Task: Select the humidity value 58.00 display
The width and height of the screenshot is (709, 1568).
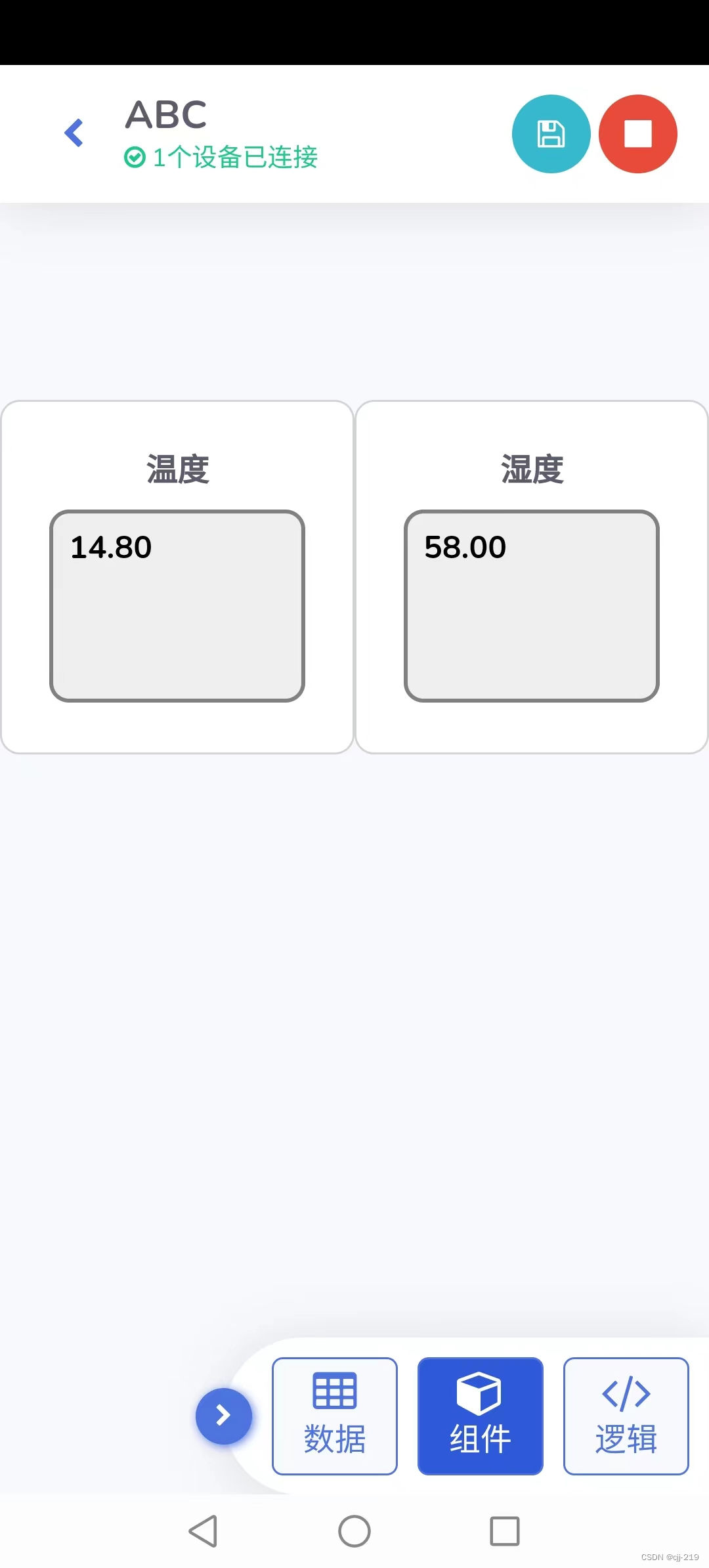Action: 532,605
